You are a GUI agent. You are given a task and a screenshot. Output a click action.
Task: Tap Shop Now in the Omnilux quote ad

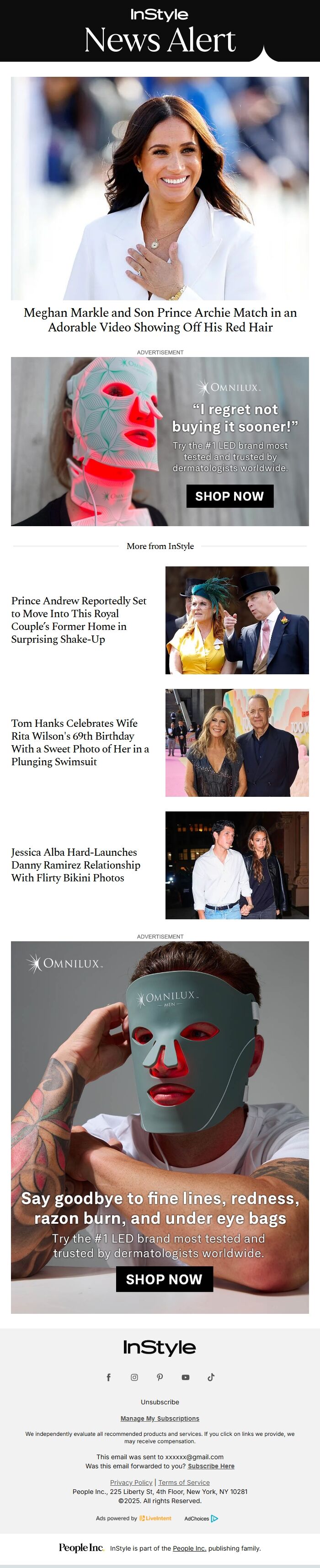coord(229,496)
